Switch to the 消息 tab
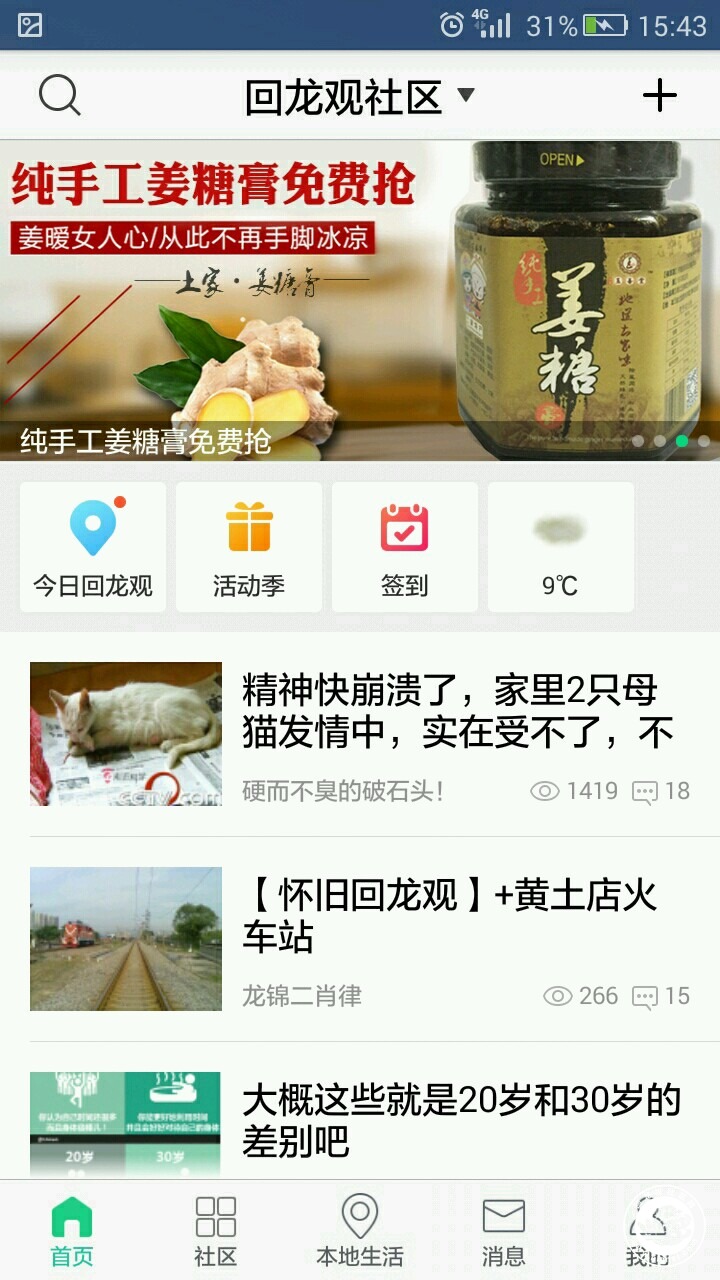This screenshot has width=720, height=1280. [504, 1230]
